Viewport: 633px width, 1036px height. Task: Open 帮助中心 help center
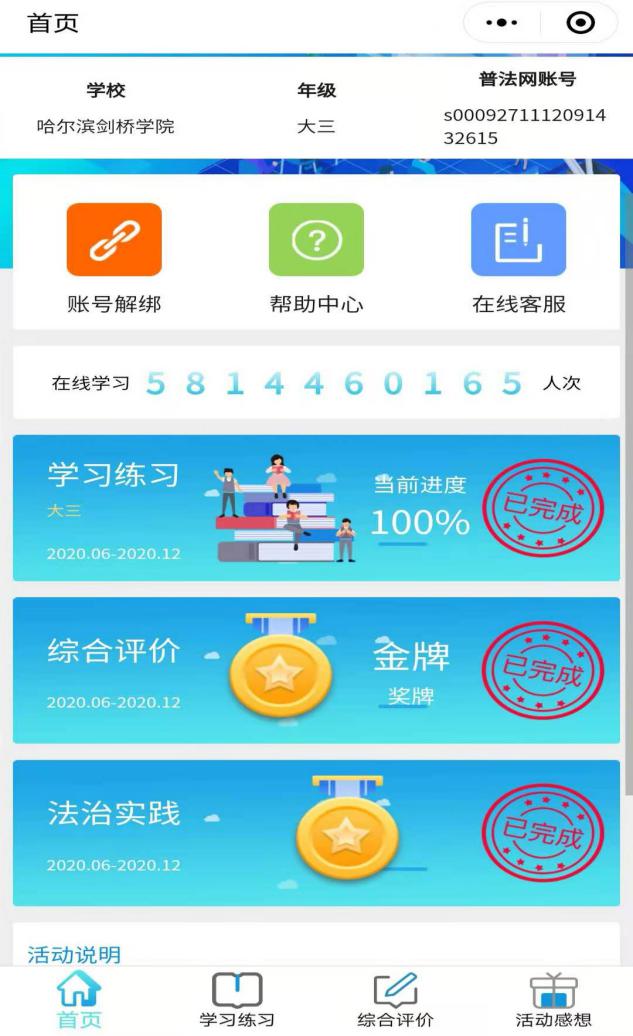(x=316, y=259)
